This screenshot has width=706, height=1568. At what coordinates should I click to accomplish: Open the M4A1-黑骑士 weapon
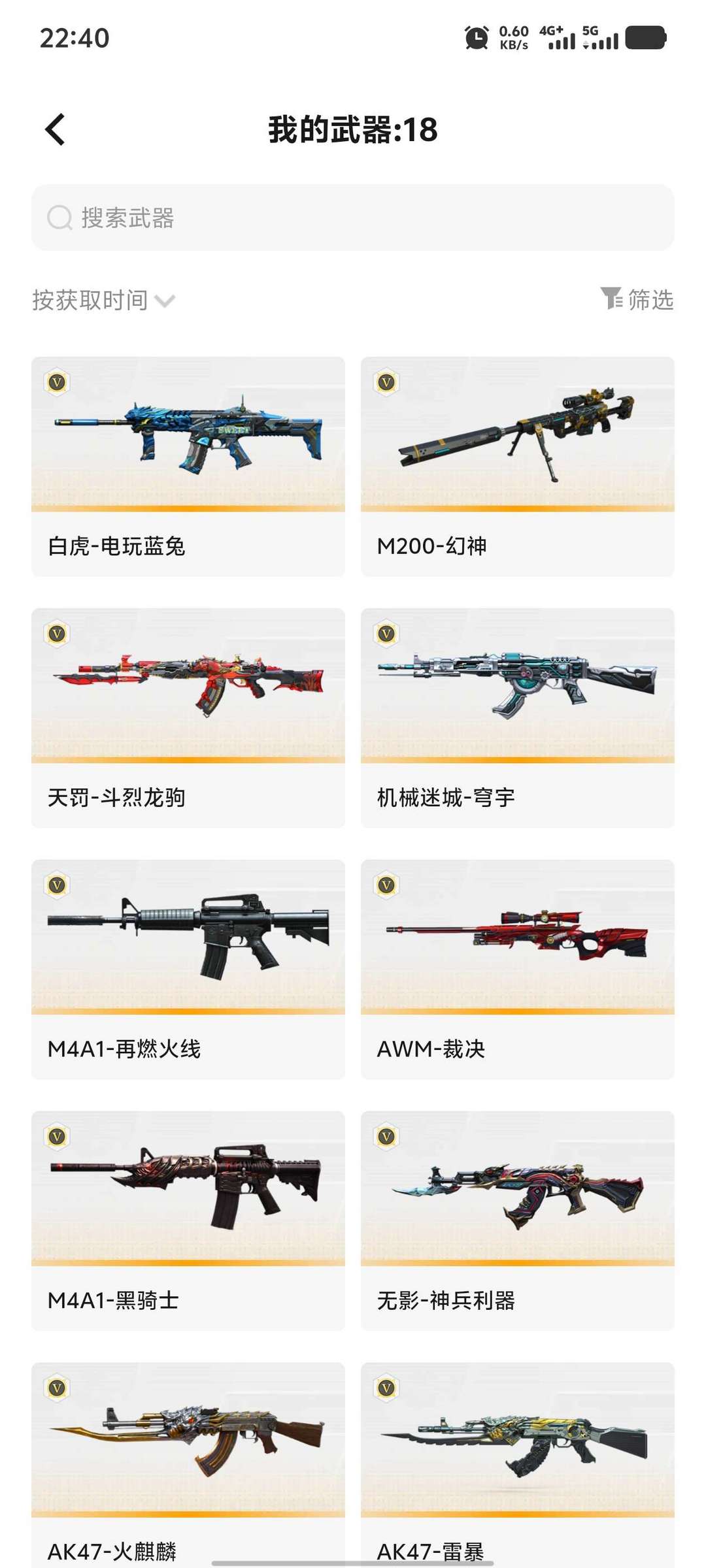point(188,1220)
